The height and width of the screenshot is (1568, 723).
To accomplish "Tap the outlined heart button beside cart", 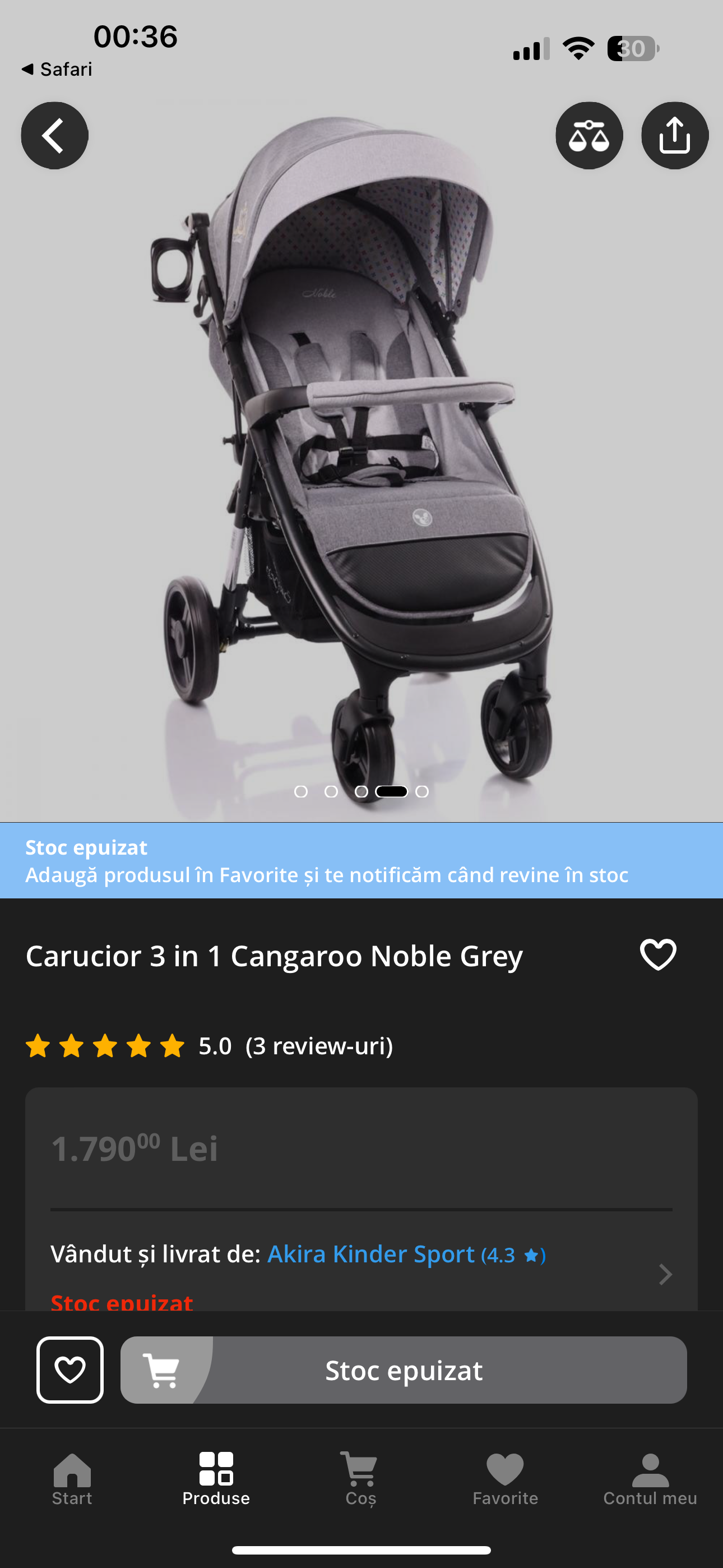I will coord(70,1369).
